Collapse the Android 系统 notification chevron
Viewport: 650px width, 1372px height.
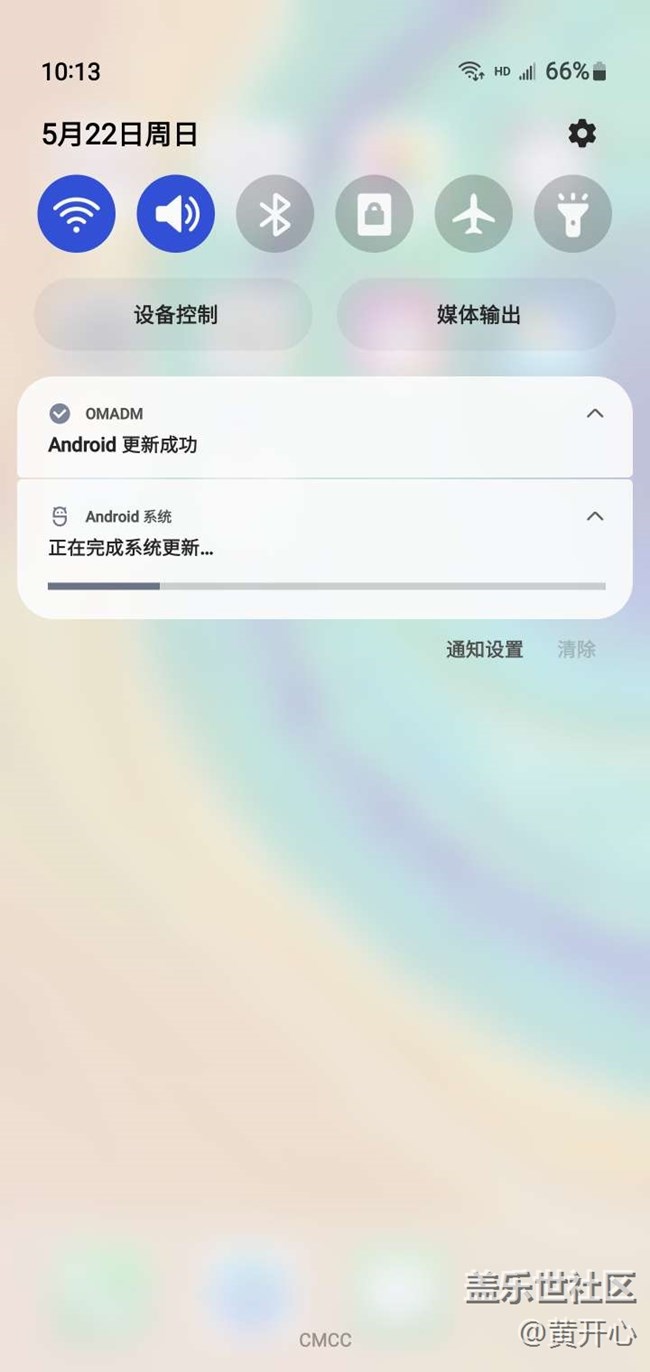click(x=595, y=516)
